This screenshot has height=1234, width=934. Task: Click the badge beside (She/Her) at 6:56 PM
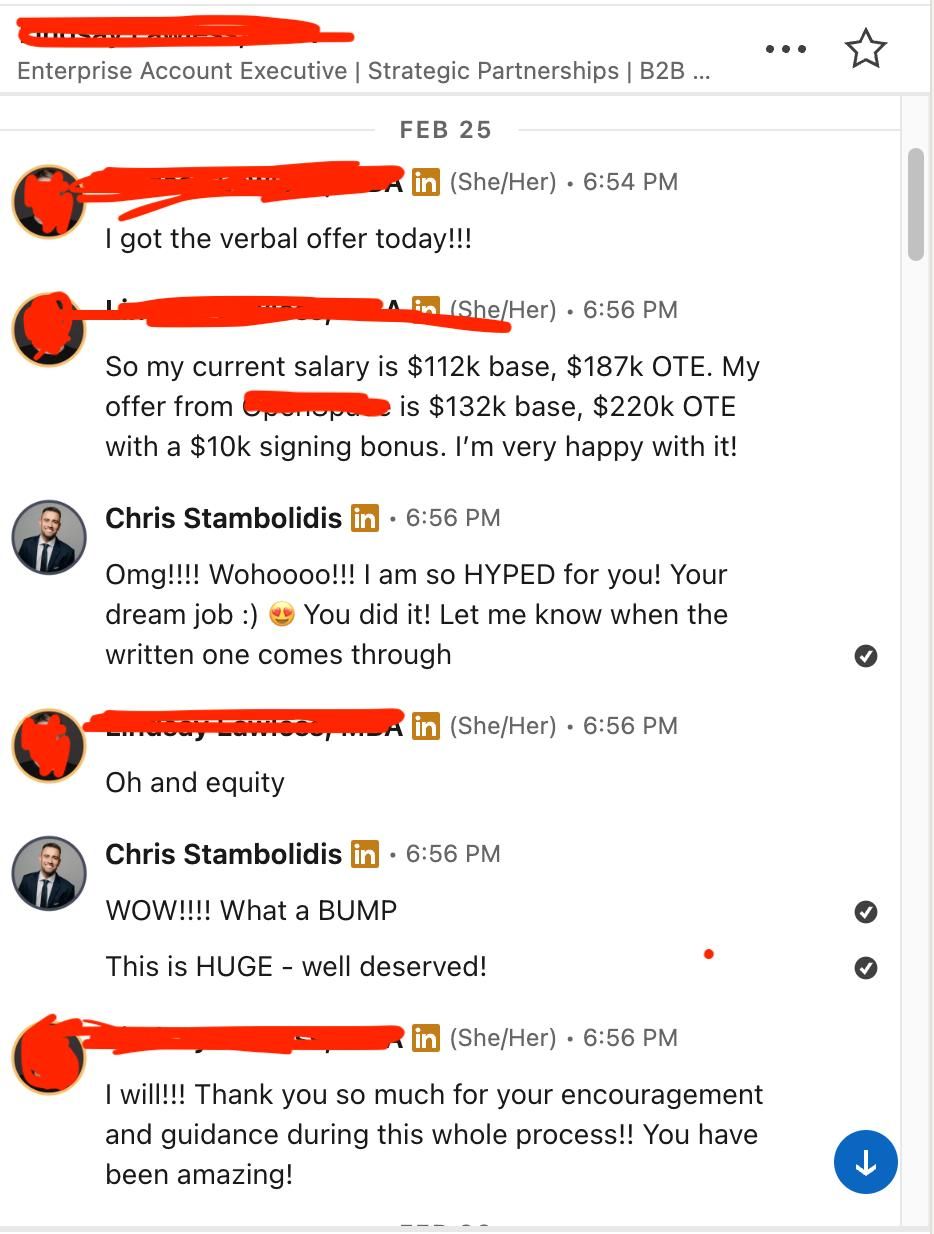point(425,310)
